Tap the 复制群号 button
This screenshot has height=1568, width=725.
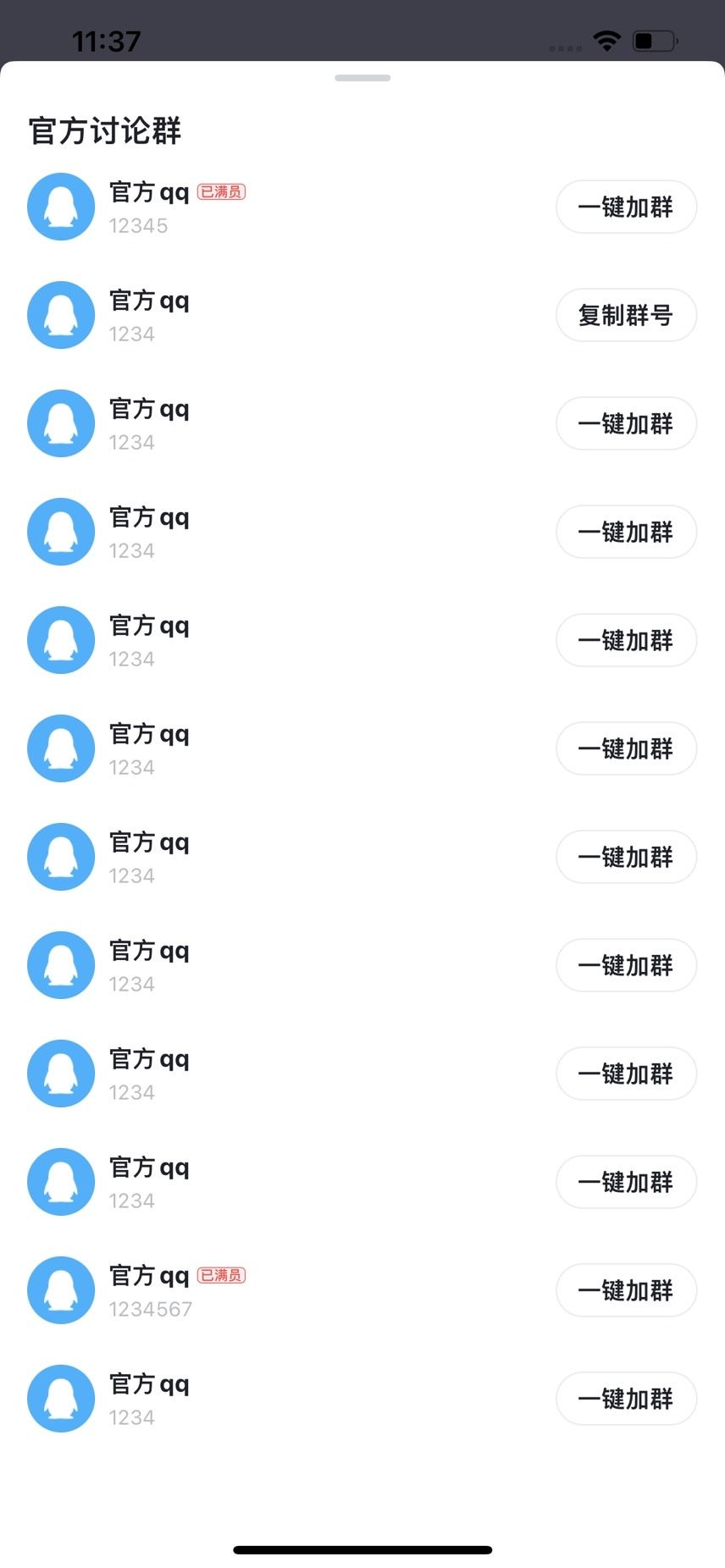pos(626,315)
